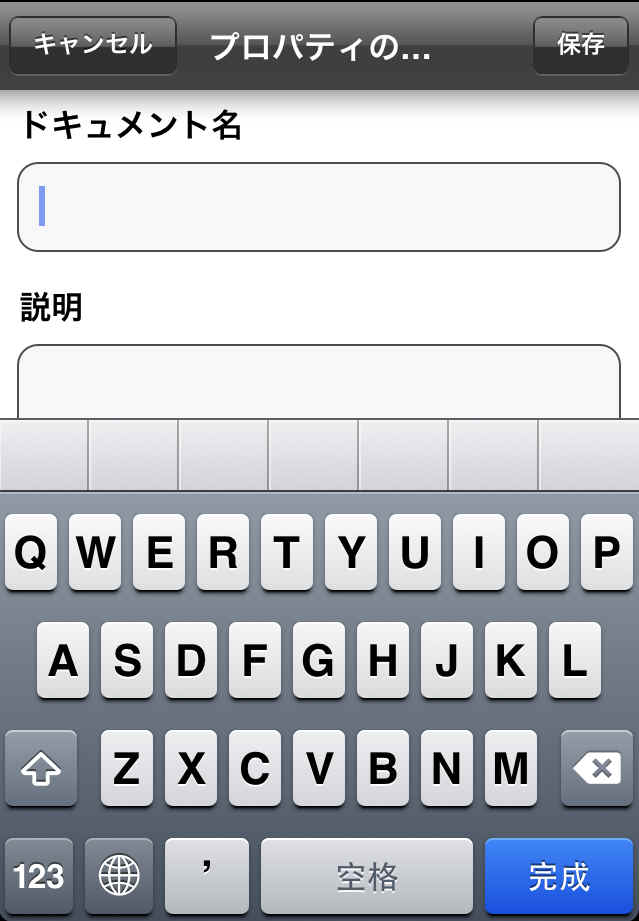Hit the backspace key
This screenshot has width=639, height=921.
click(x=597, y=768)
